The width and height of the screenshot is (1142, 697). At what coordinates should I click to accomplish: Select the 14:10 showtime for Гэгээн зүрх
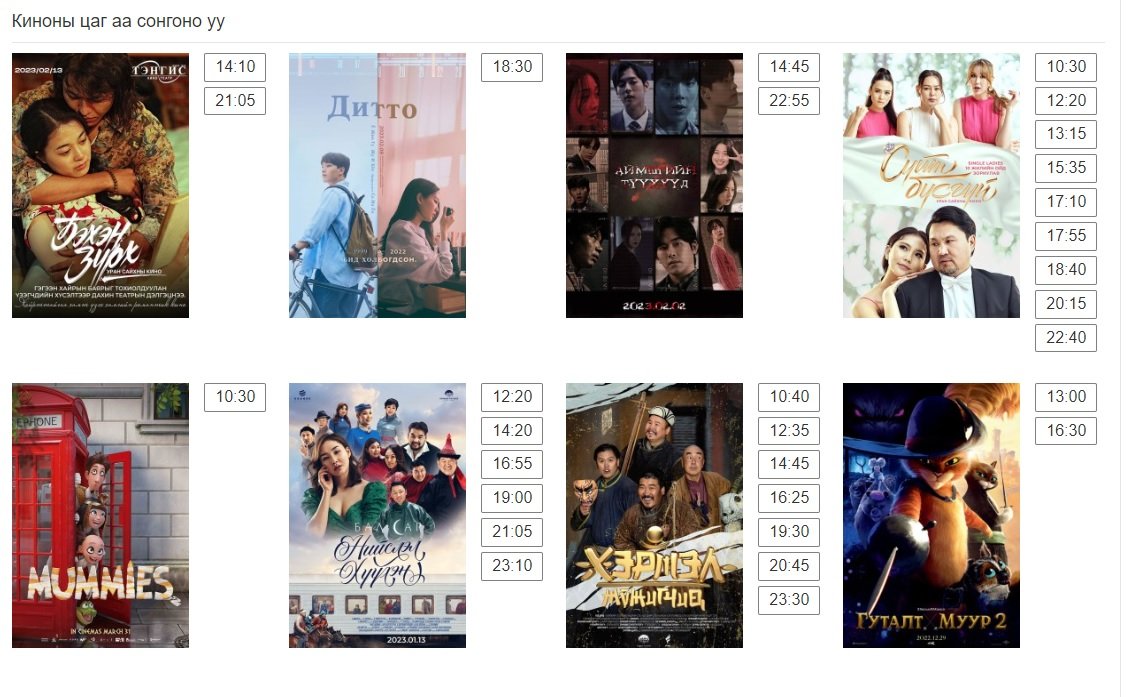235,67
